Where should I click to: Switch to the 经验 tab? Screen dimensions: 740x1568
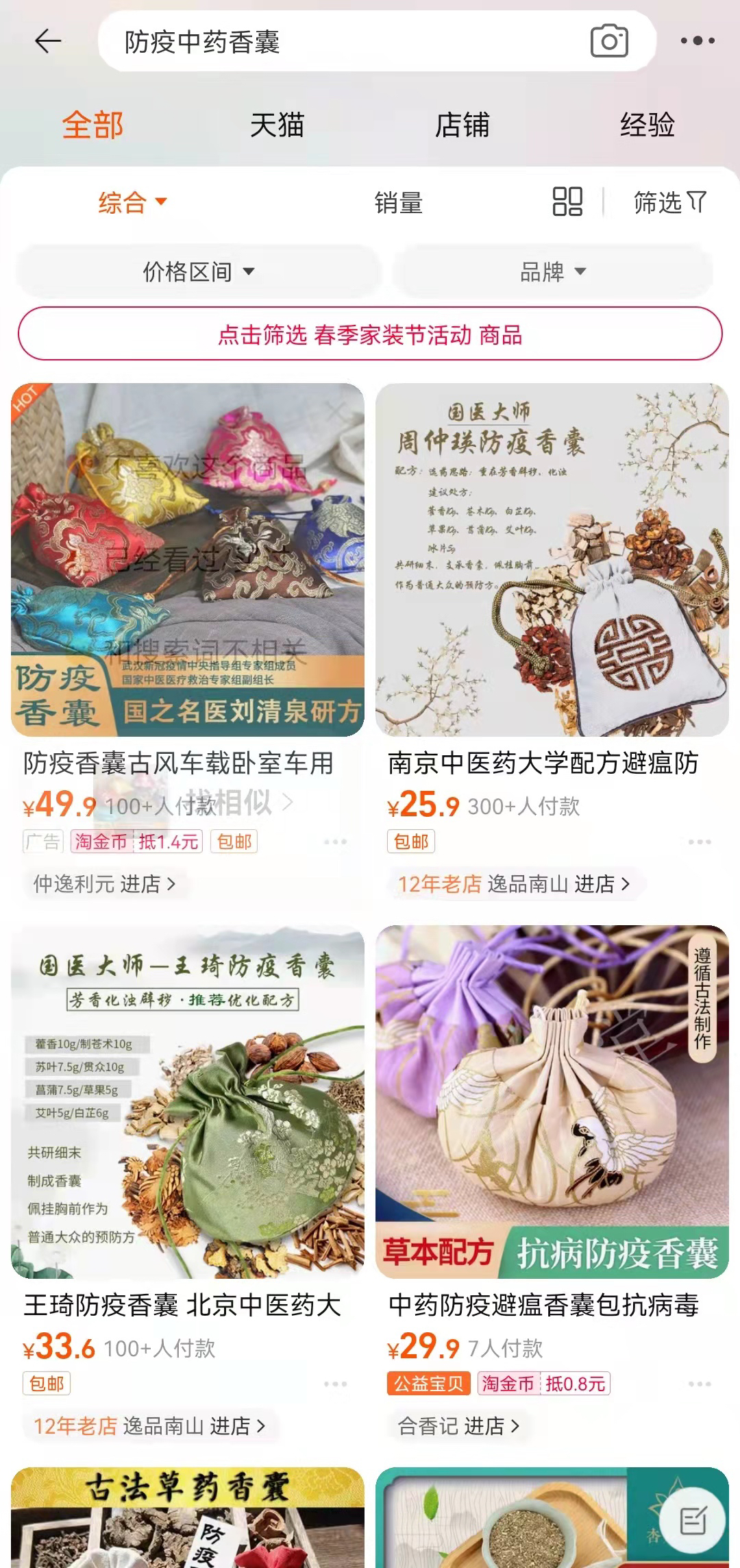coord(647,125)
